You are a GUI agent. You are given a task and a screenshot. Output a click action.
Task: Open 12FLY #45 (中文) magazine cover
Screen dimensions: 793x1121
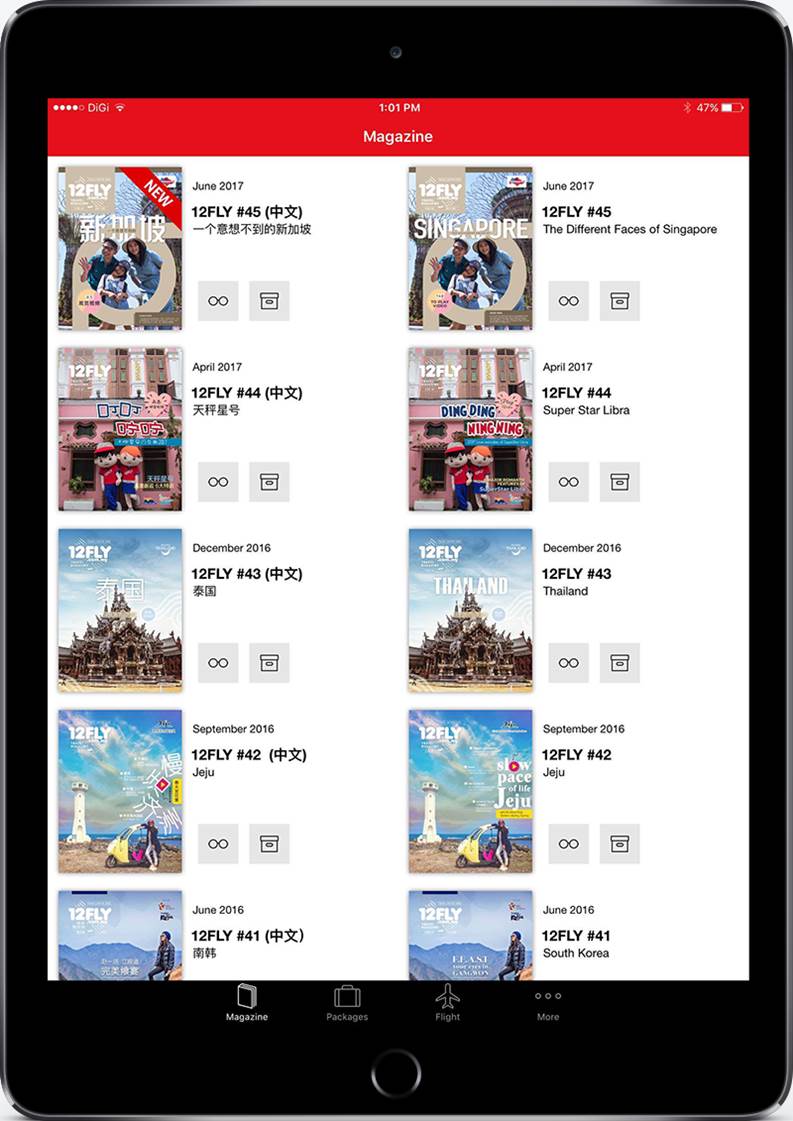coord(120,248)
